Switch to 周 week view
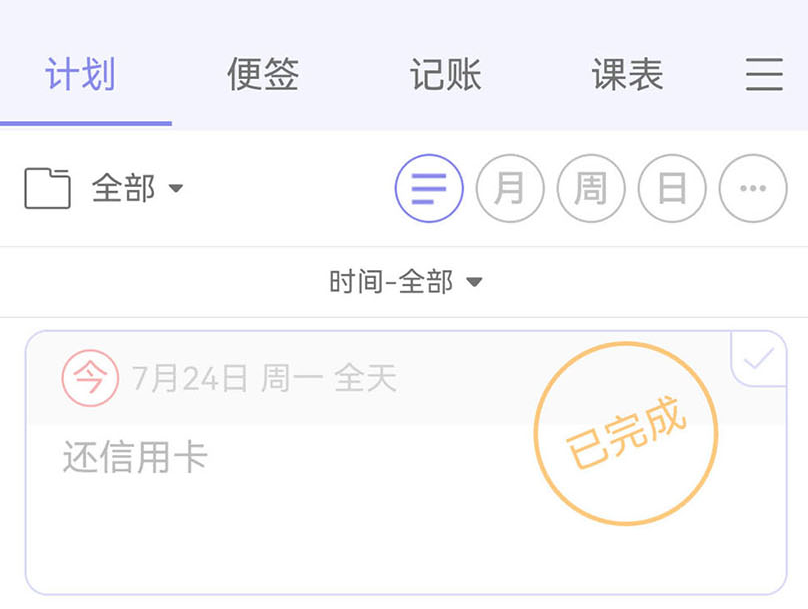Screen dimensions: 808x609 pos(591,188)
